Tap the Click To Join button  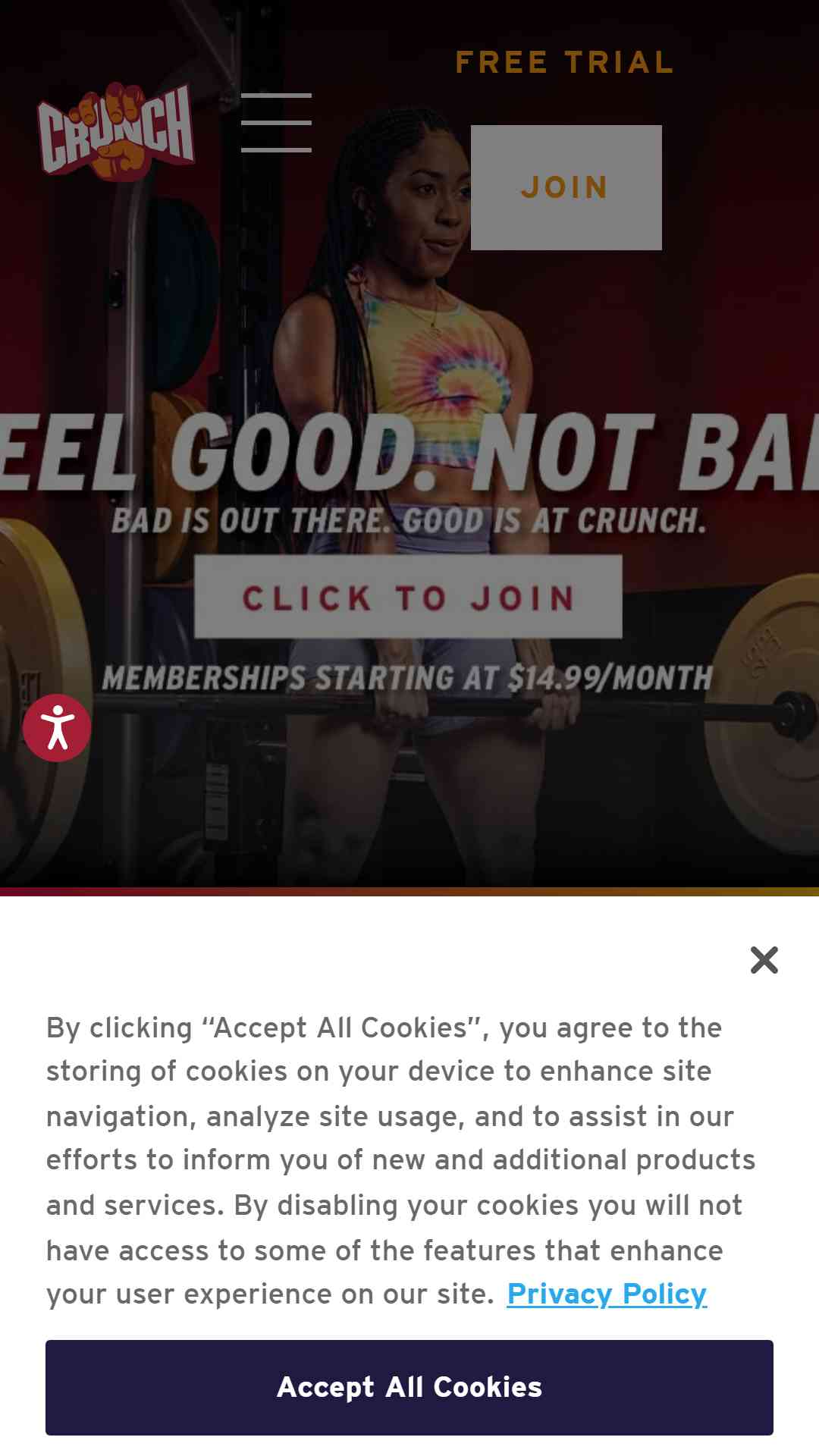[x=408, y=597]
